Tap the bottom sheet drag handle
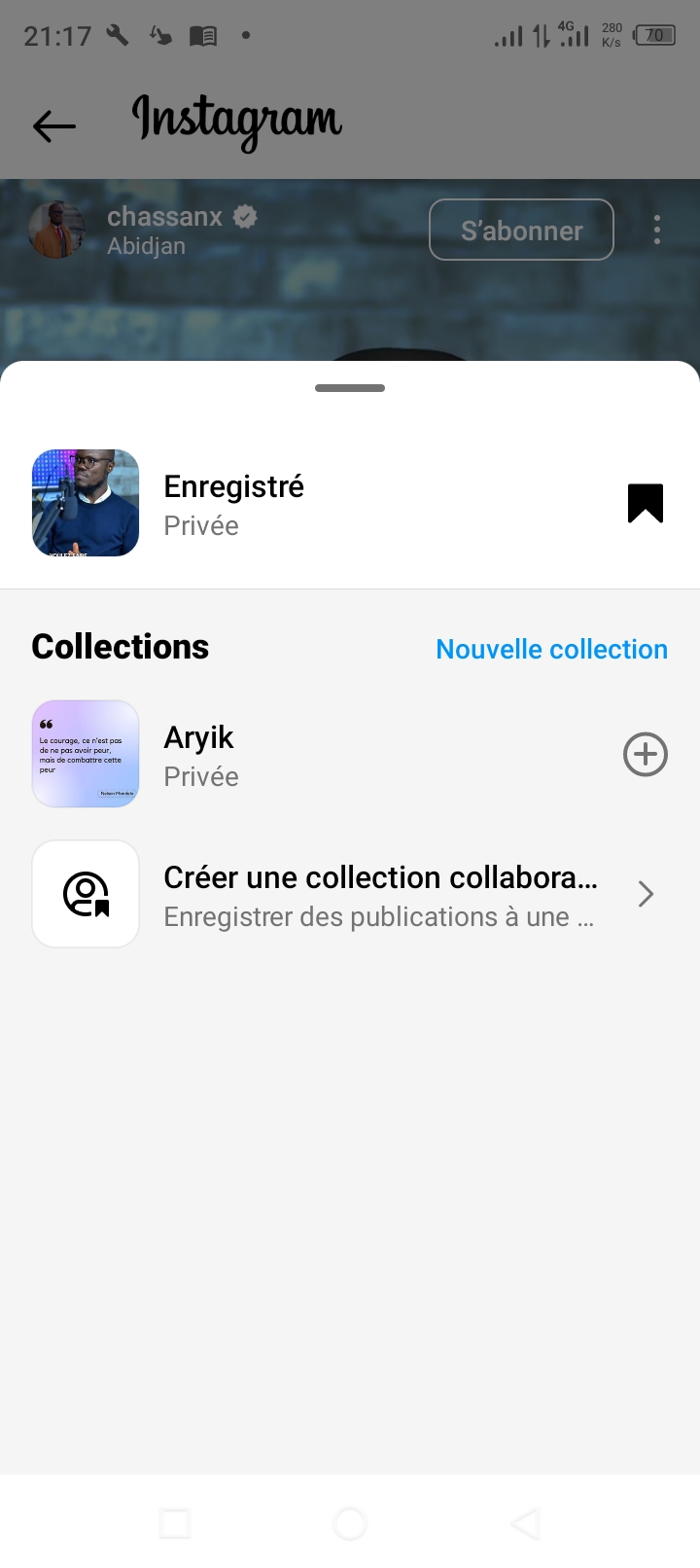This screenshot has width=700, height=1568. (350, 388)
